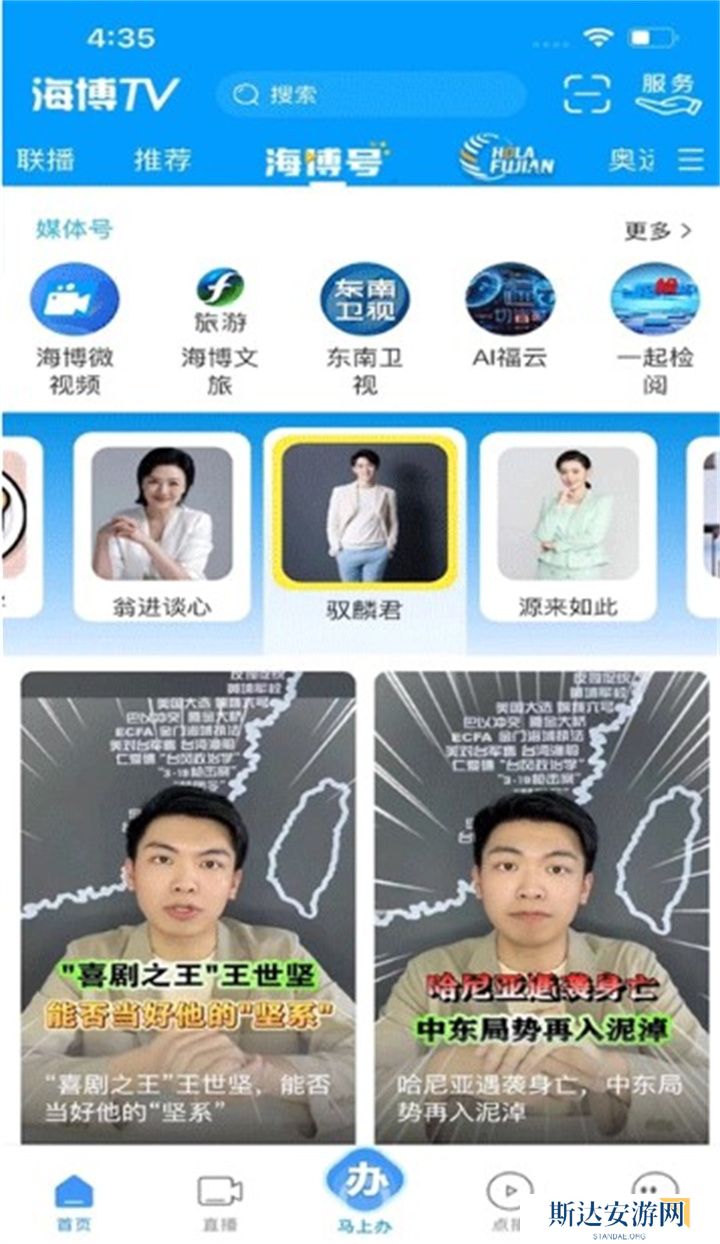Image resolution: width=720 pixels, height=1244 pixels.
Task: Tap 更多 to see more media accounts
Action: coord(657,231)
